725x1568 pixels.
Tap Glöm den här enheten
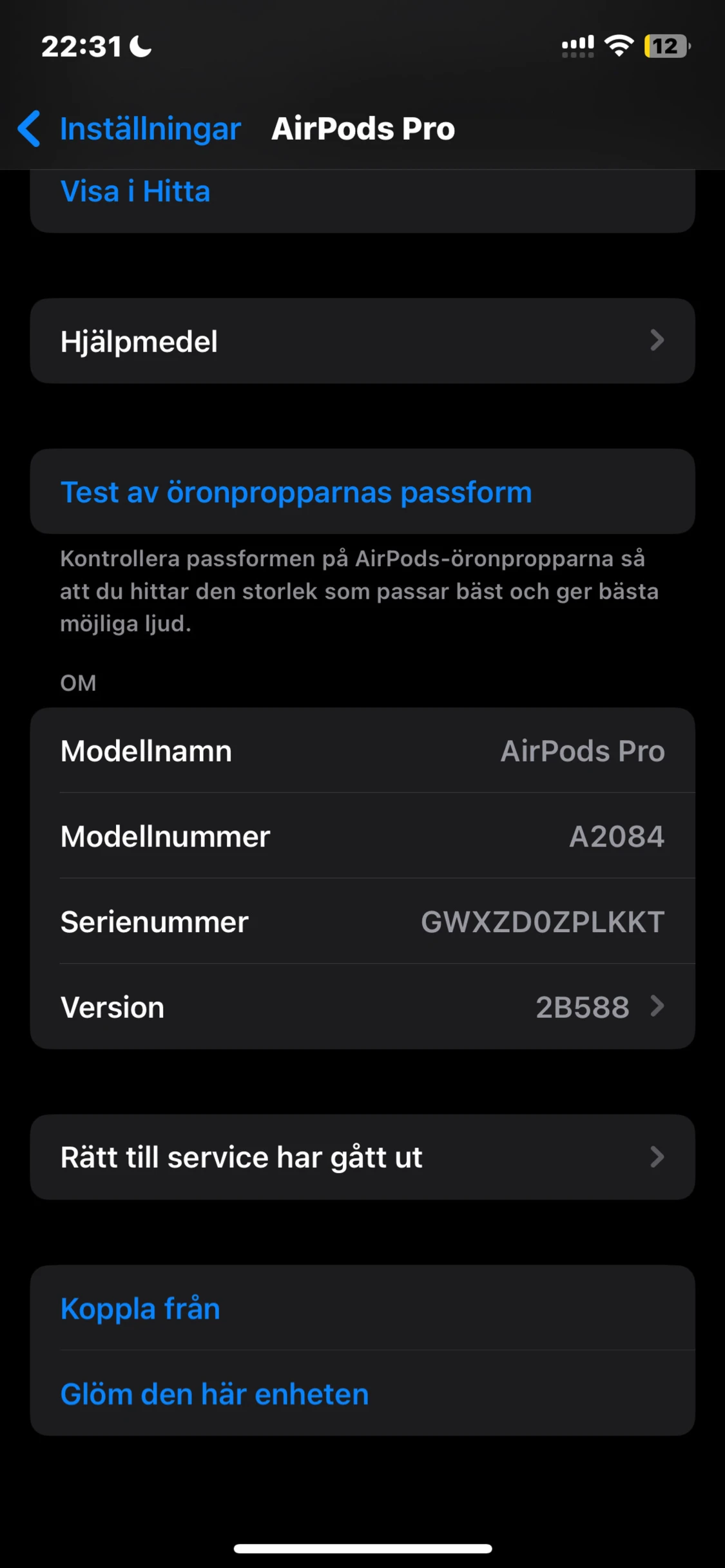tap(214, 1393)
